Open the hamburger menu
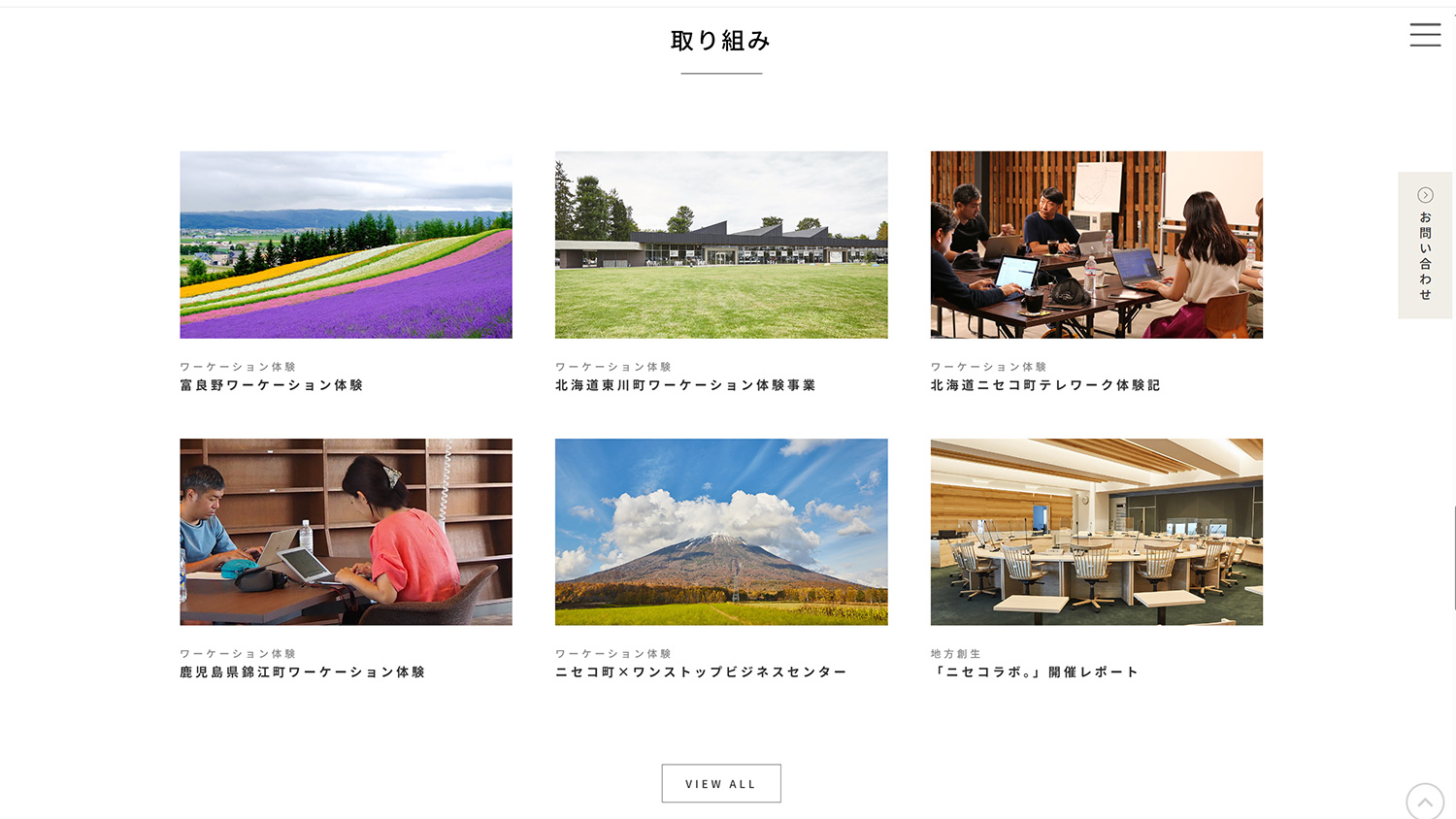 1425,35
